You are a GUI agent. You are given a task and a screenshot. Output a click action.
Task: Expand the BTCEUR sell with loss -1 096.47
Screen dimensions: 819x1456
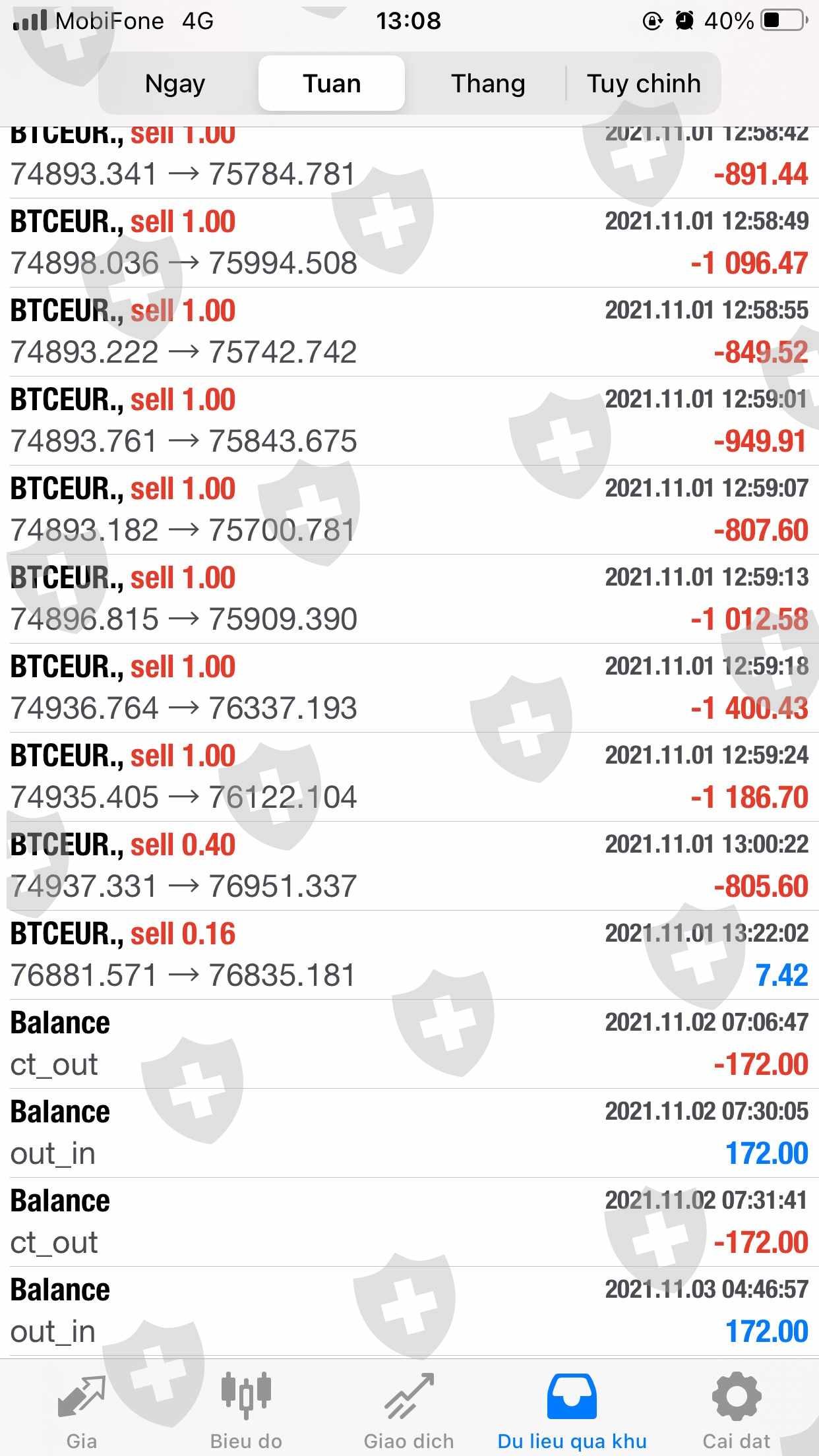409,243
